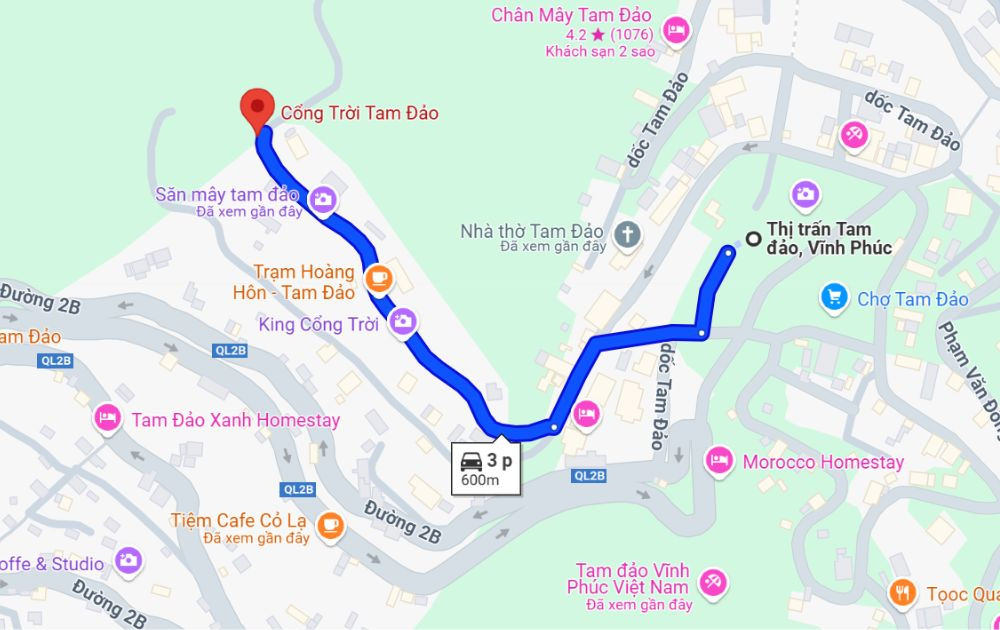View Chân Mây Tam Đảo hotel details
Viewport: 1000px width, 630px height.
coord(676,29)
